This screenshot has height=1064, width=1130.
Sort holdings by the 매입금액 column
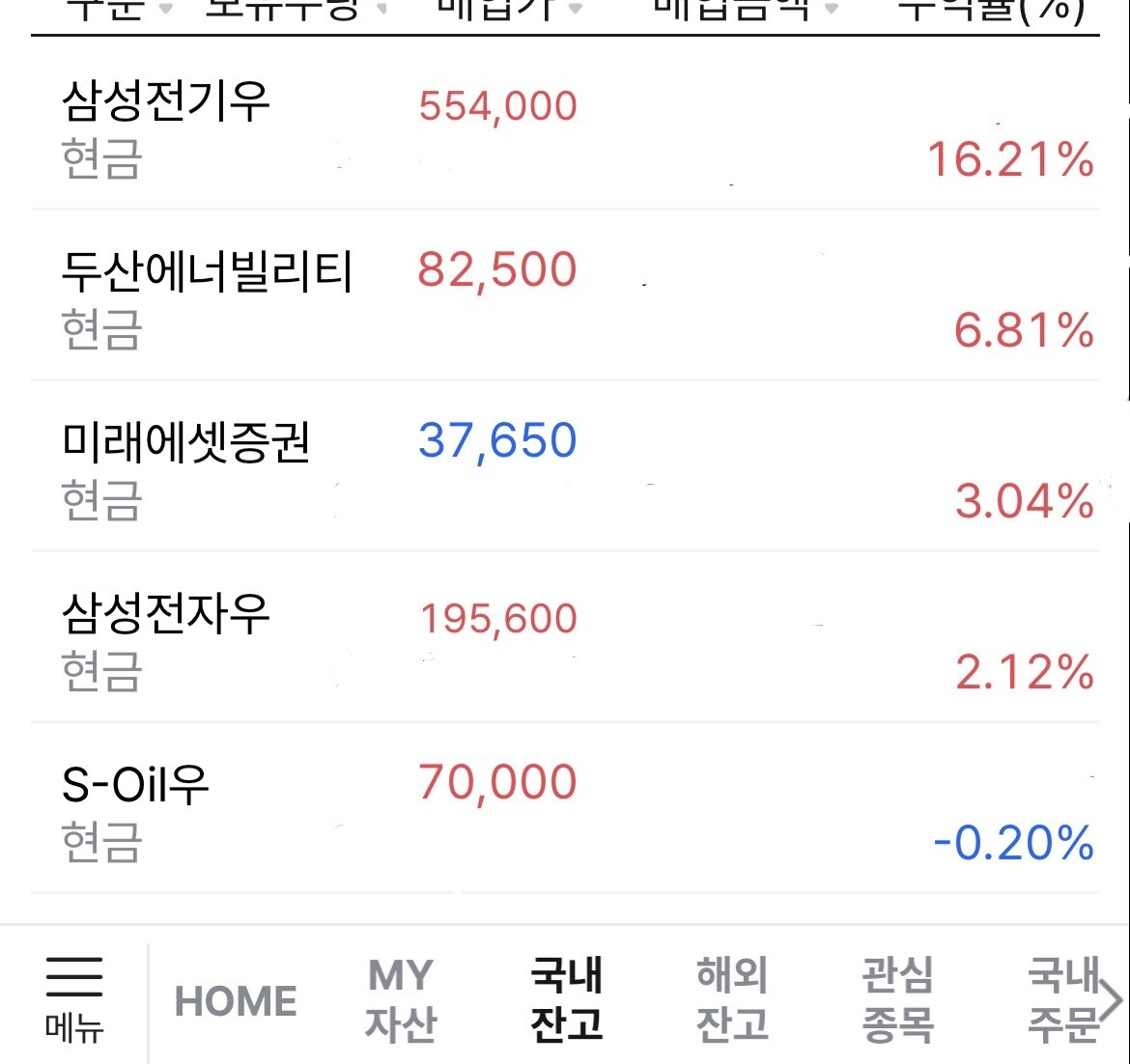pyautogui.click(x=745, y=9)
